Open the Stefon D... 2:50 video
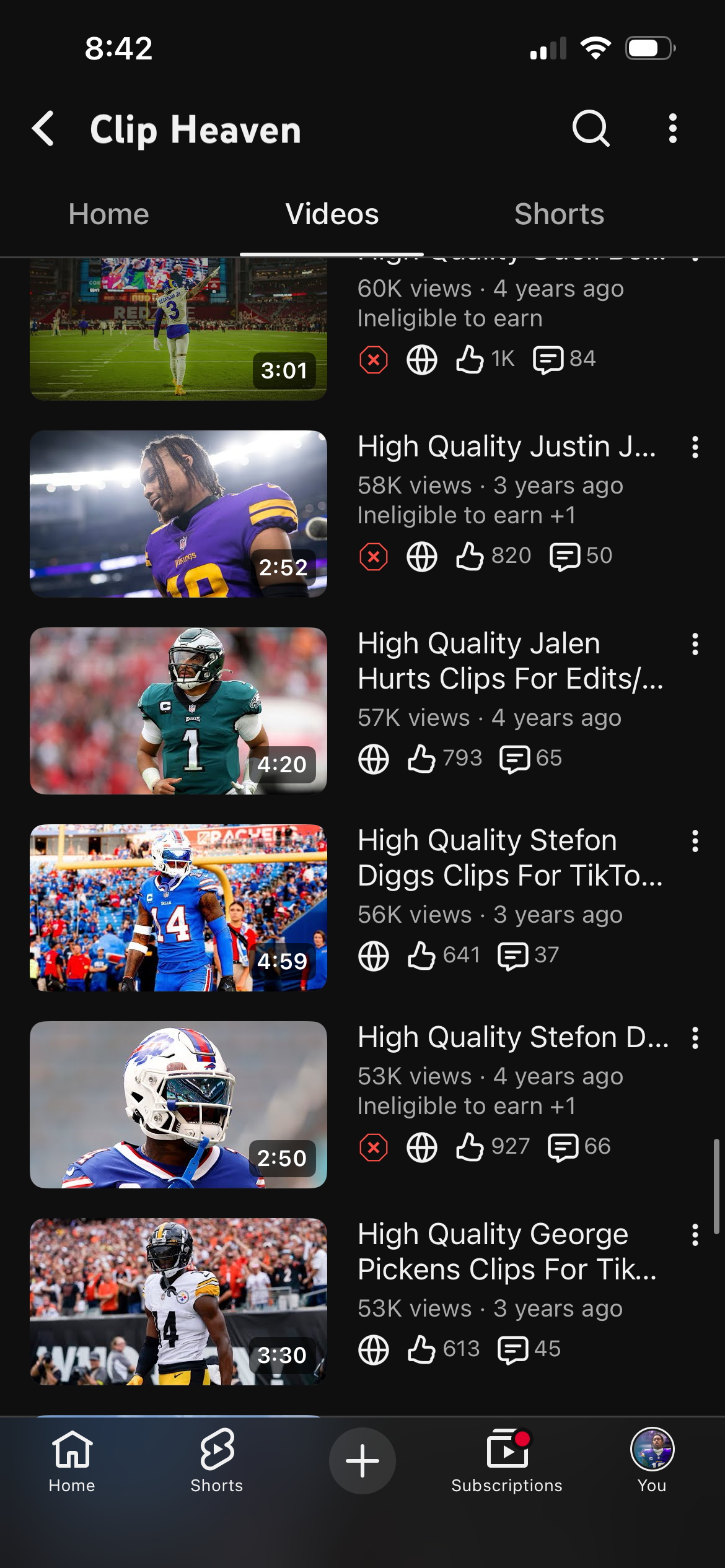The height and width of the screenshot is (1568, 725). 178,1105
